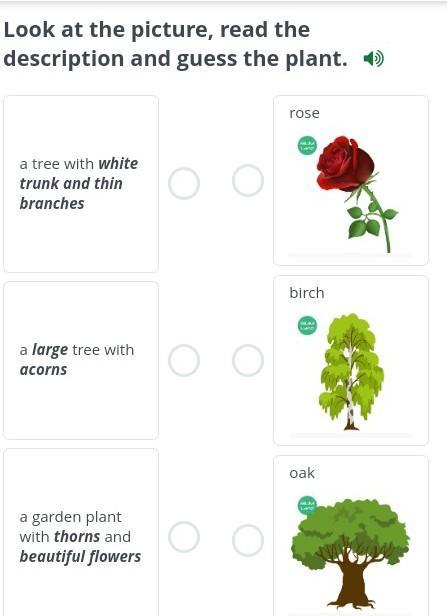Select the circle beside the acorns description
The width and height of the screenshot is (447, 616).
(x=184, y=360)
